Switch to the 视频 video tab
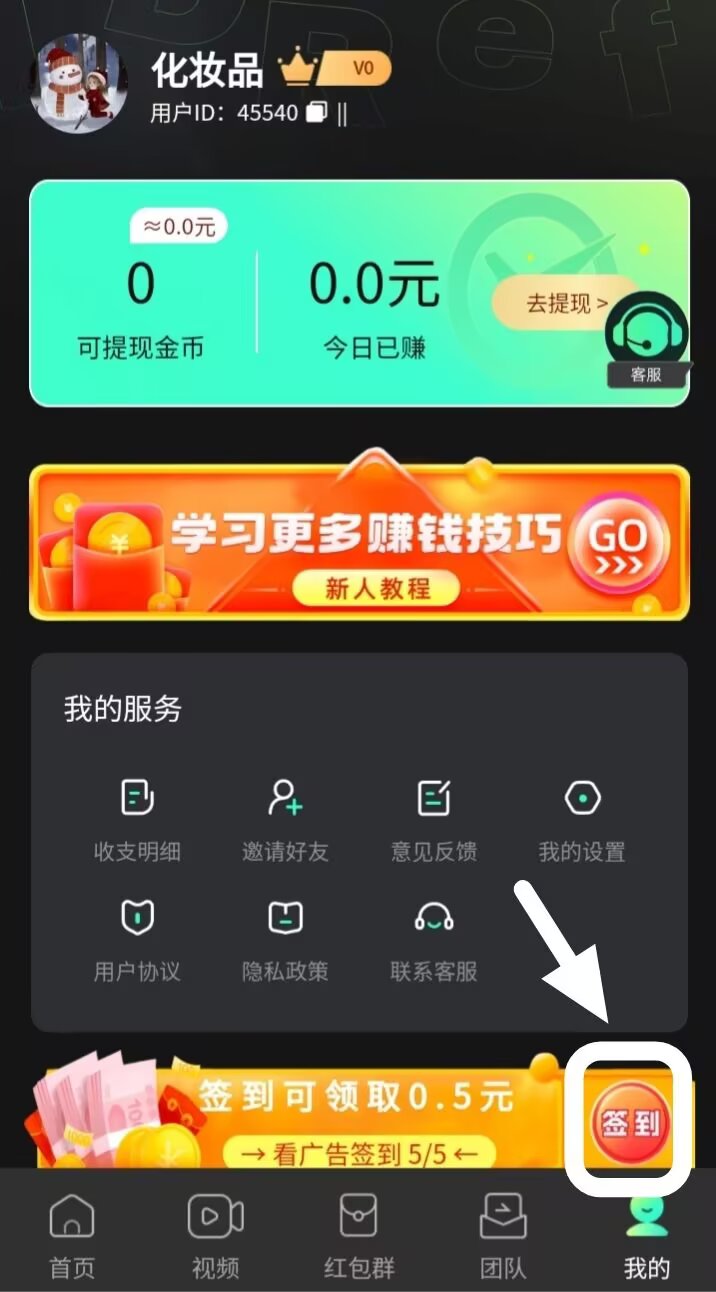 point(216,1237)
